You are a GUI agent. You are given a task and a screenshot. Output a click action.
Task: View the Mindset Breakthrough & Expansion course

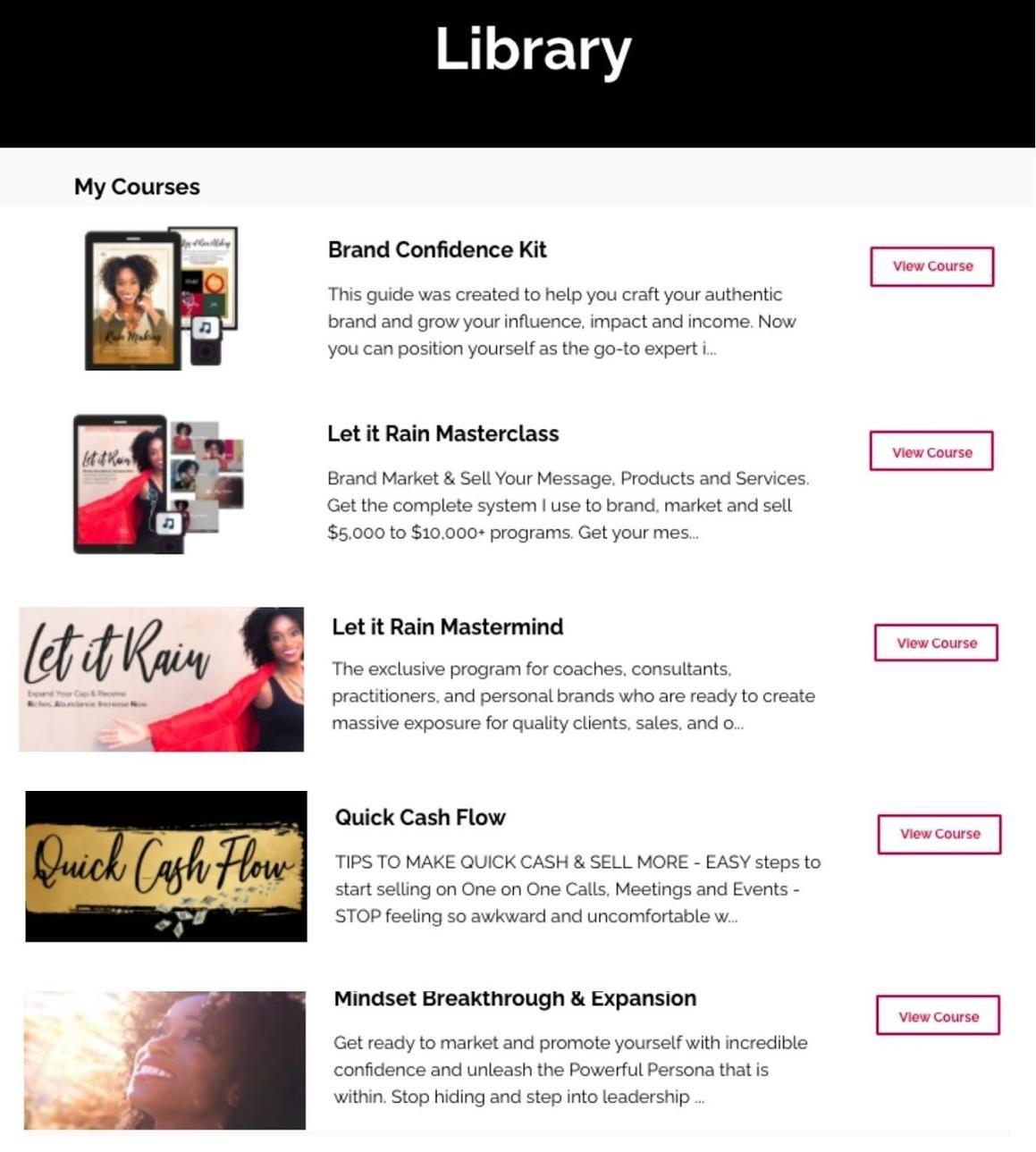[937, 1016]
